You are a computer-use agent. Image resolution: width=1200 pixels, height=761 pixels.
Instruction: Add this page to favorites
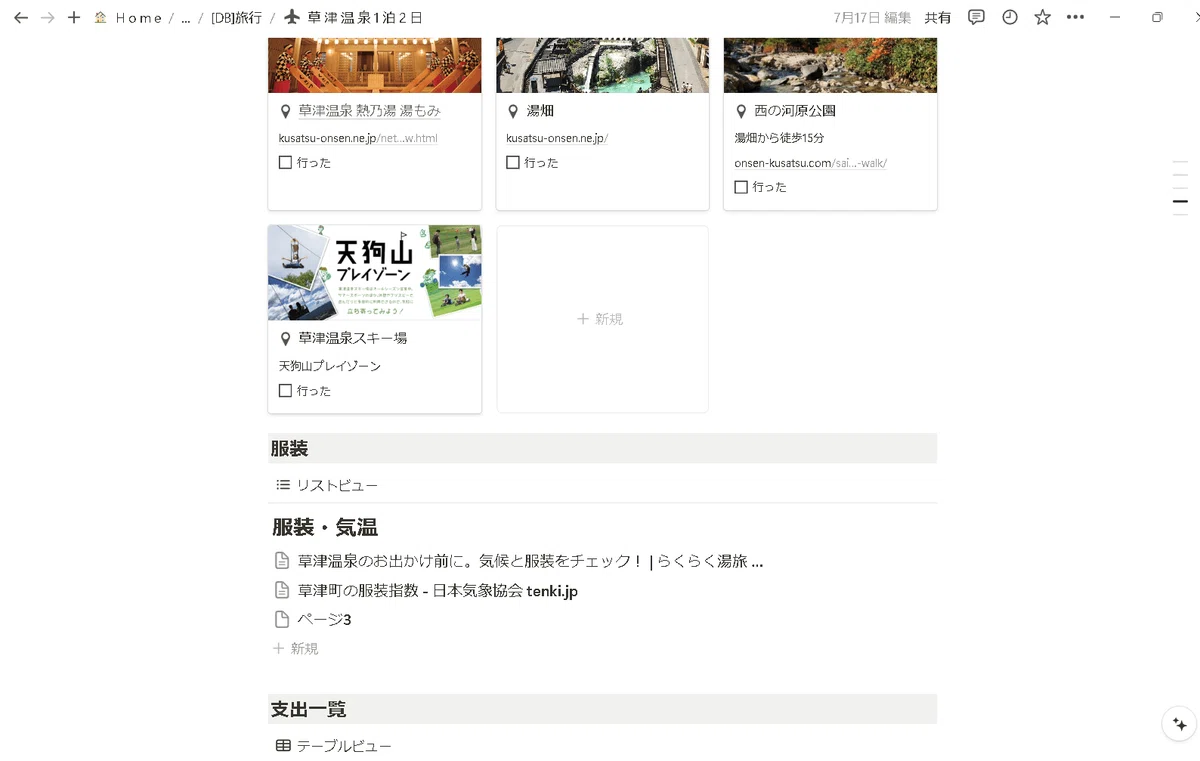point(1043,18)
